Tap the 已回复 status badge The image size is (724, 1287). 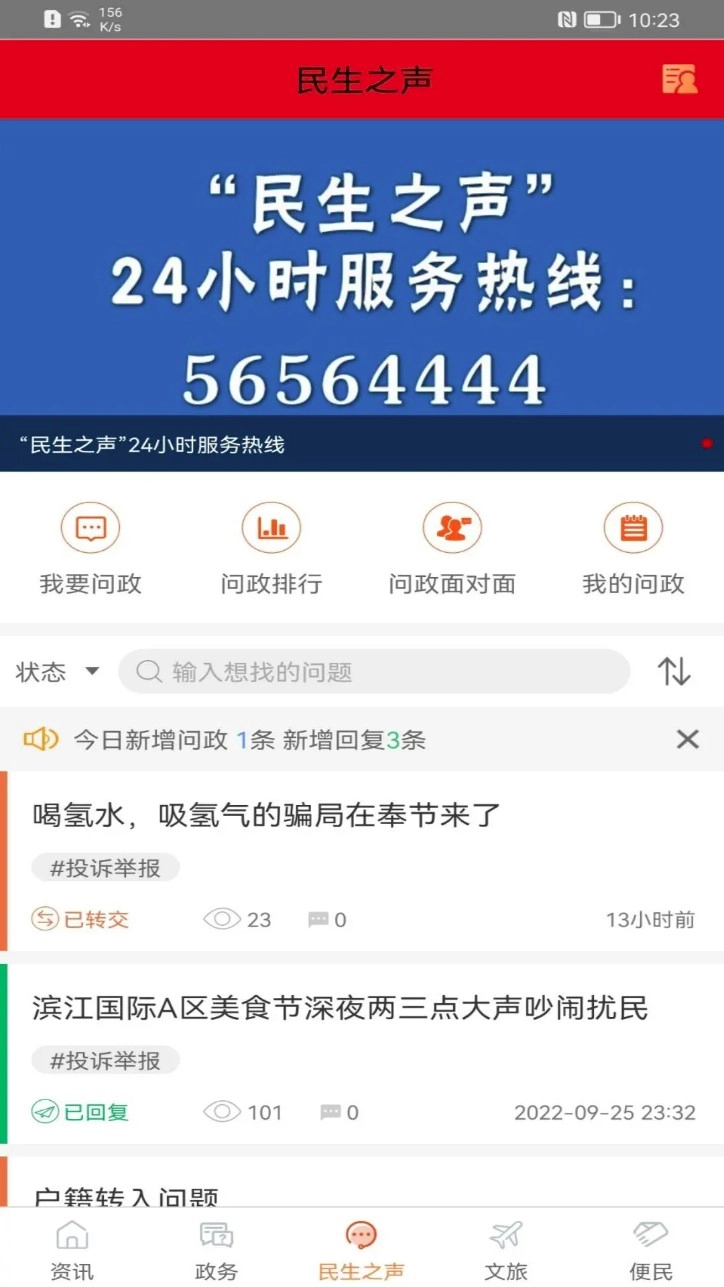80,1111
